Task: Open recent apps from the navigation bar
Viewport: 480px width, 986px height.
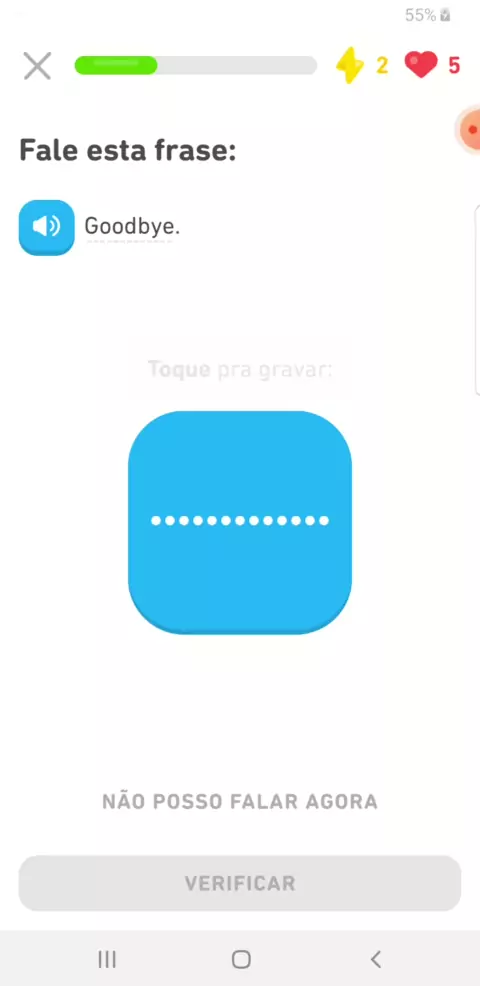Action: [107, 959]
